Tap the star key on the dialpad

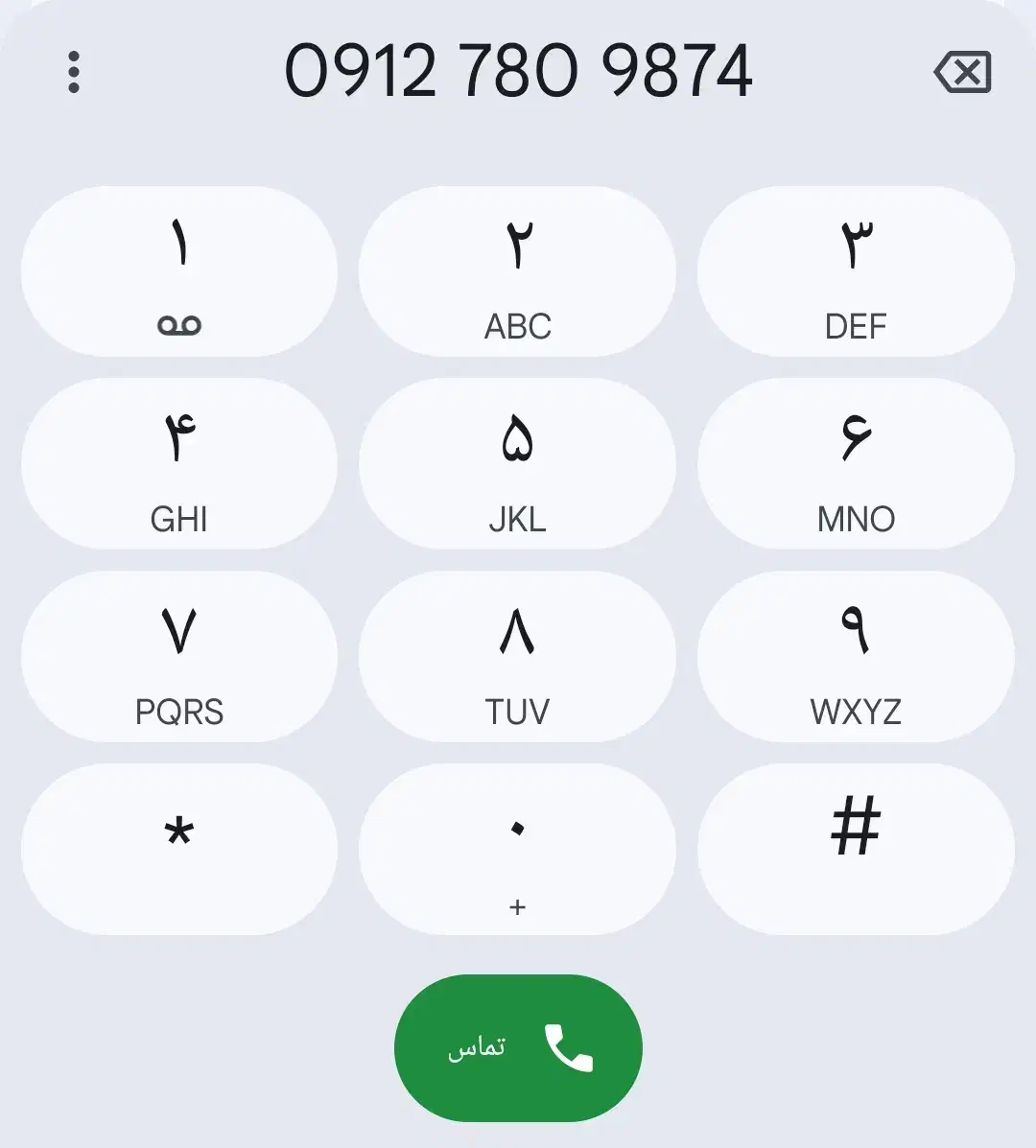pyautogui.click(x=178, y=849)
